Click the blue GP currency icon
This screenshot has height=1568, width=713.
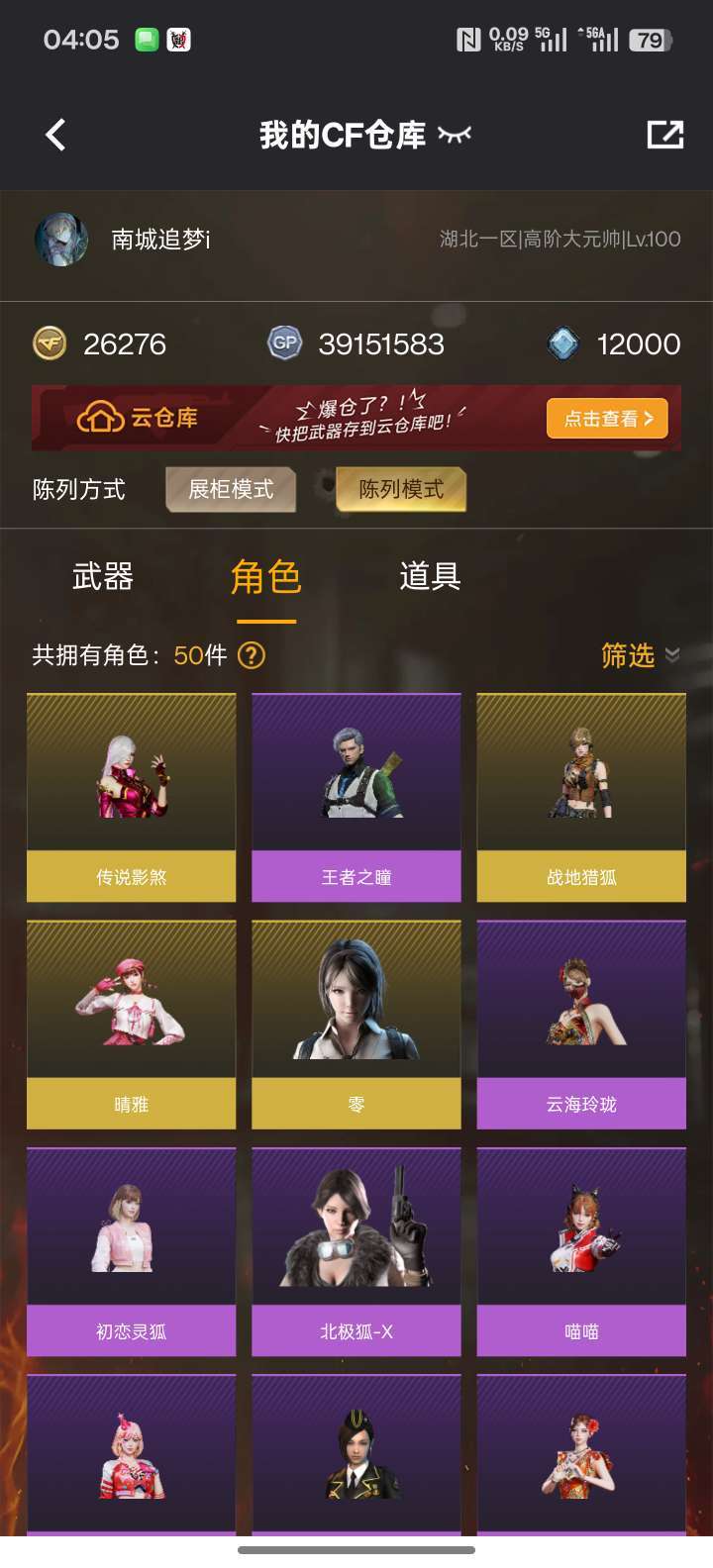coord(285,343)
